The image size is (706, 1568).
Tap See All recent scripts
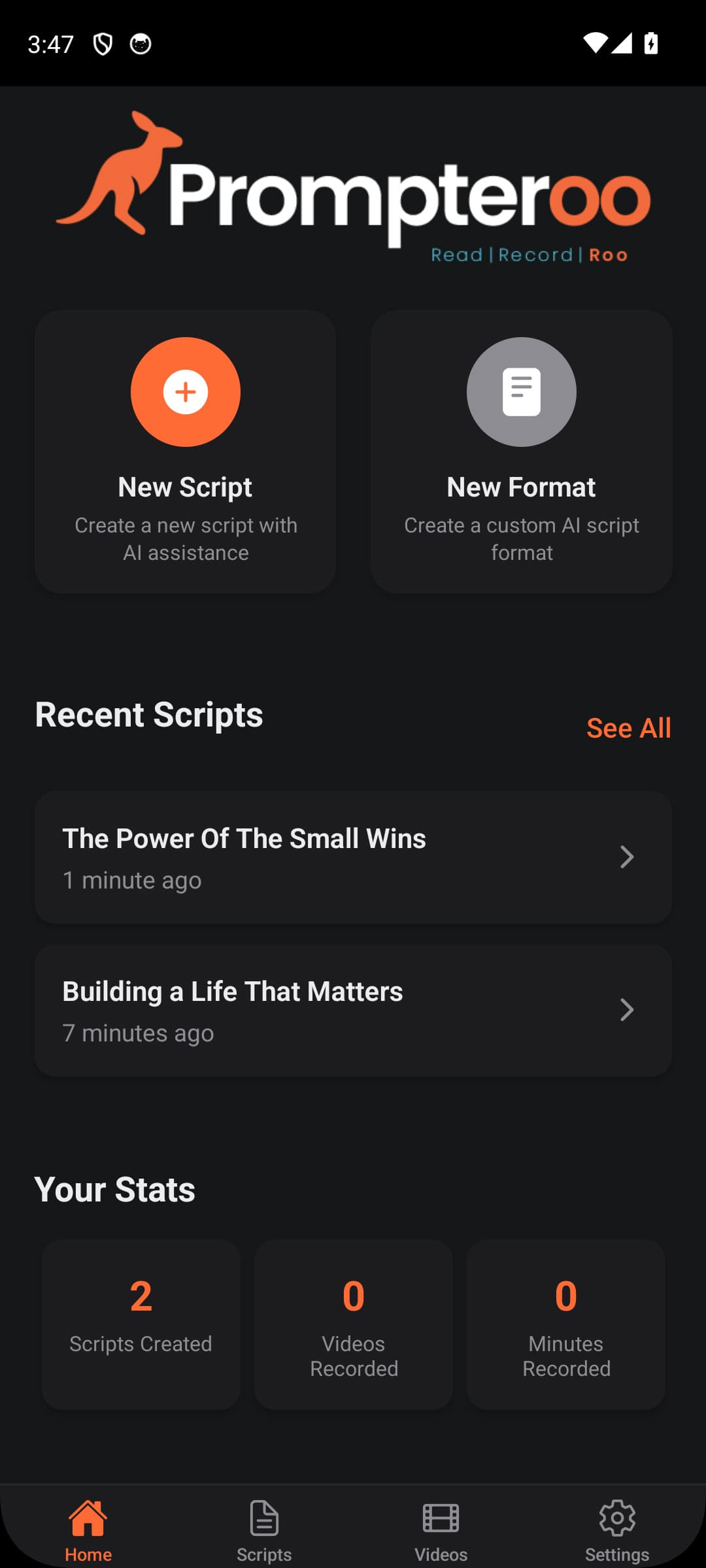point(628,727)
